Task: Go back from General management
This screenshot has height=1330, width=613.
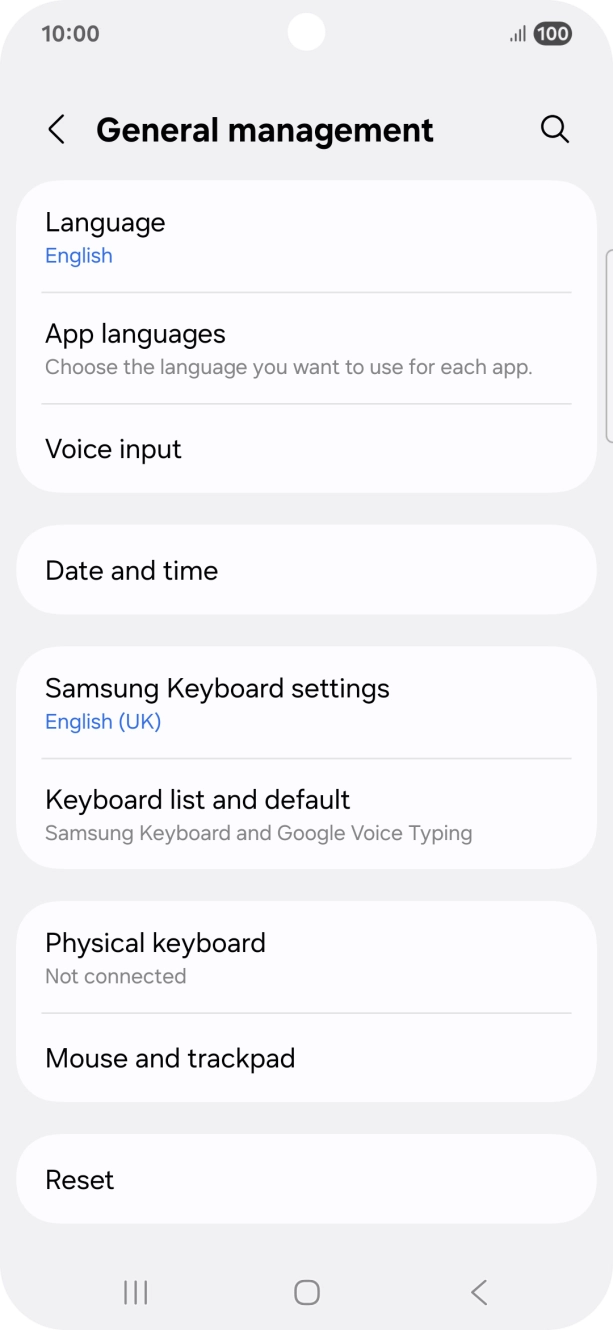Action: 57,130
